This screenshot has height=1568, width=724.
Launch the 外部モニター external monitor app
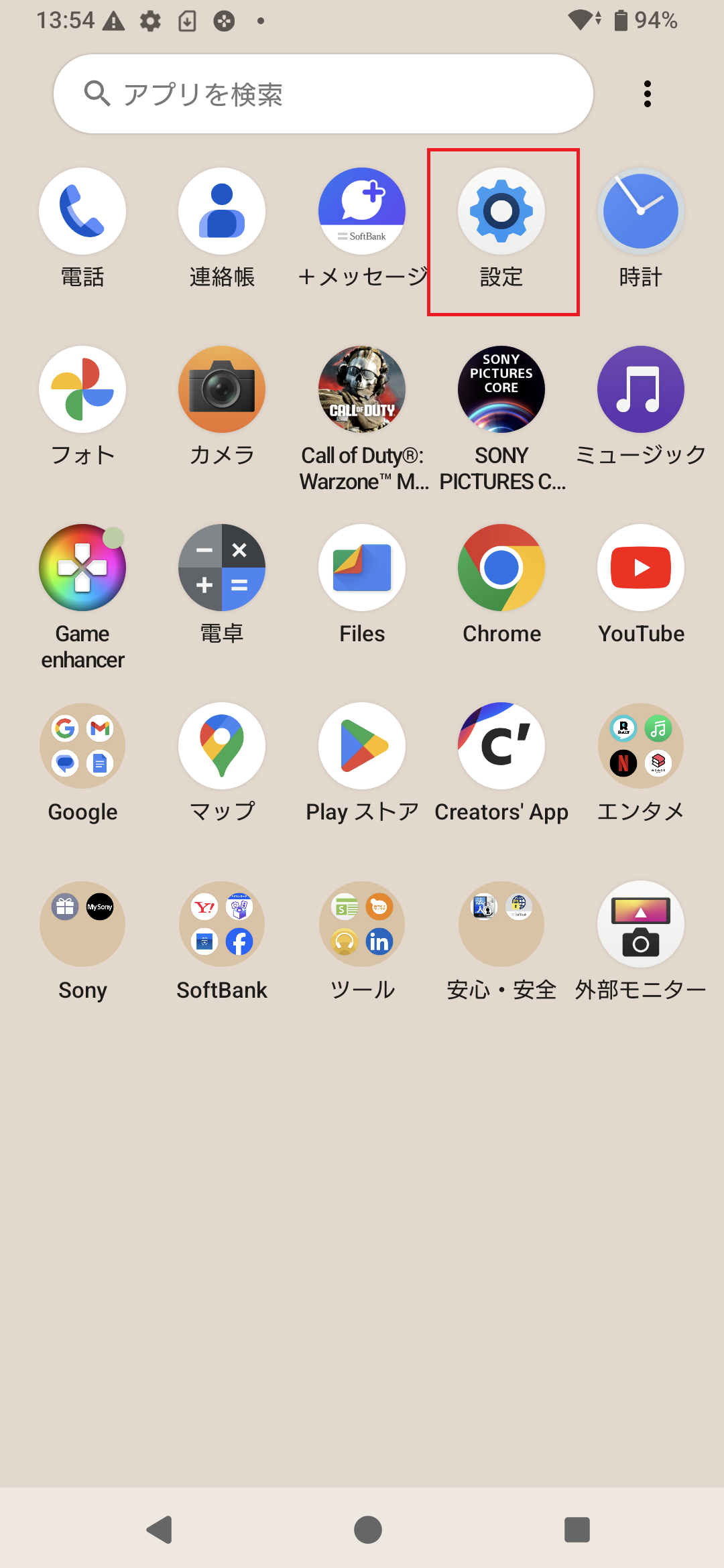(641, 924)
